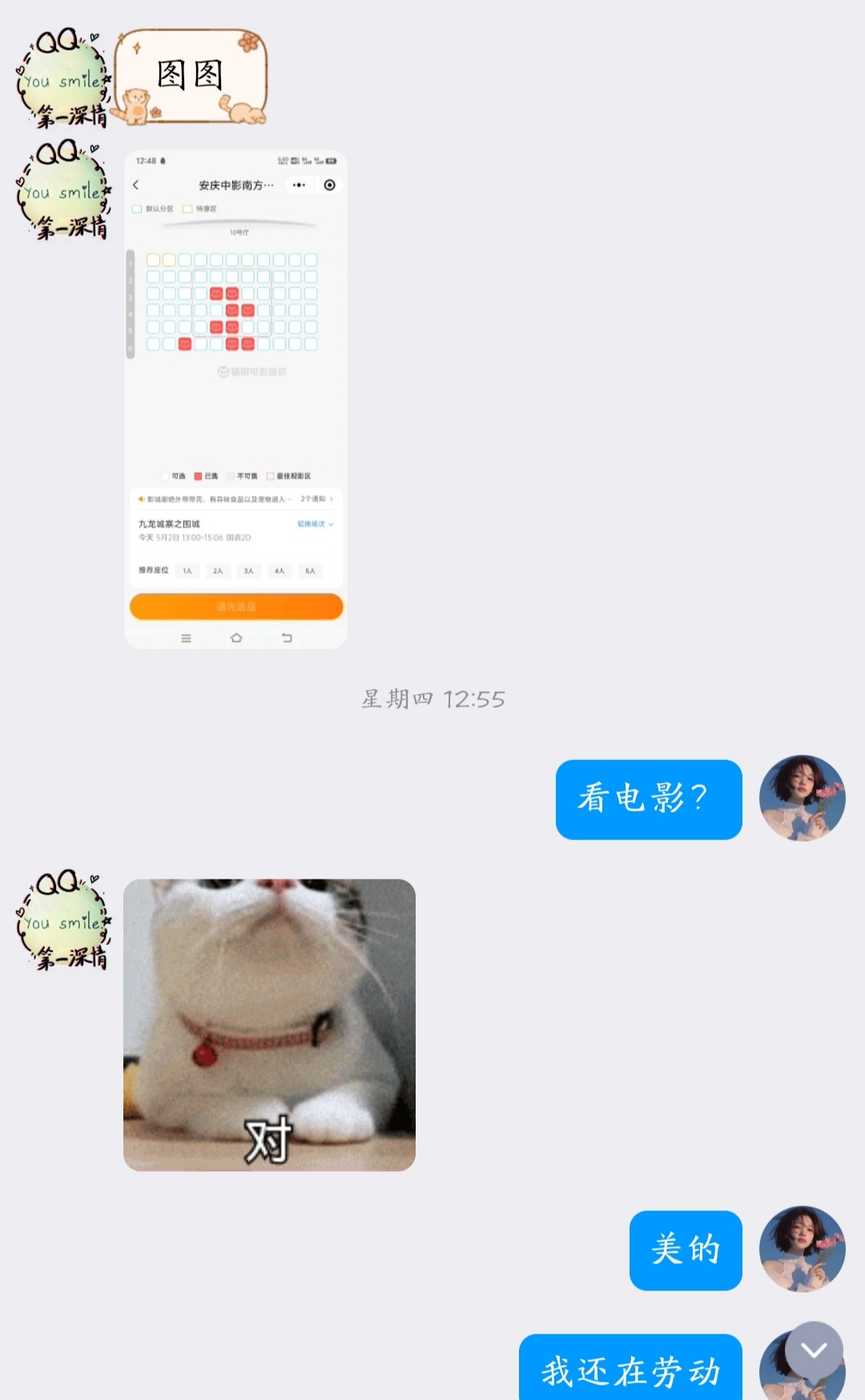
Task: Tap the 美的 message bubble
Action: [685, 1250]
